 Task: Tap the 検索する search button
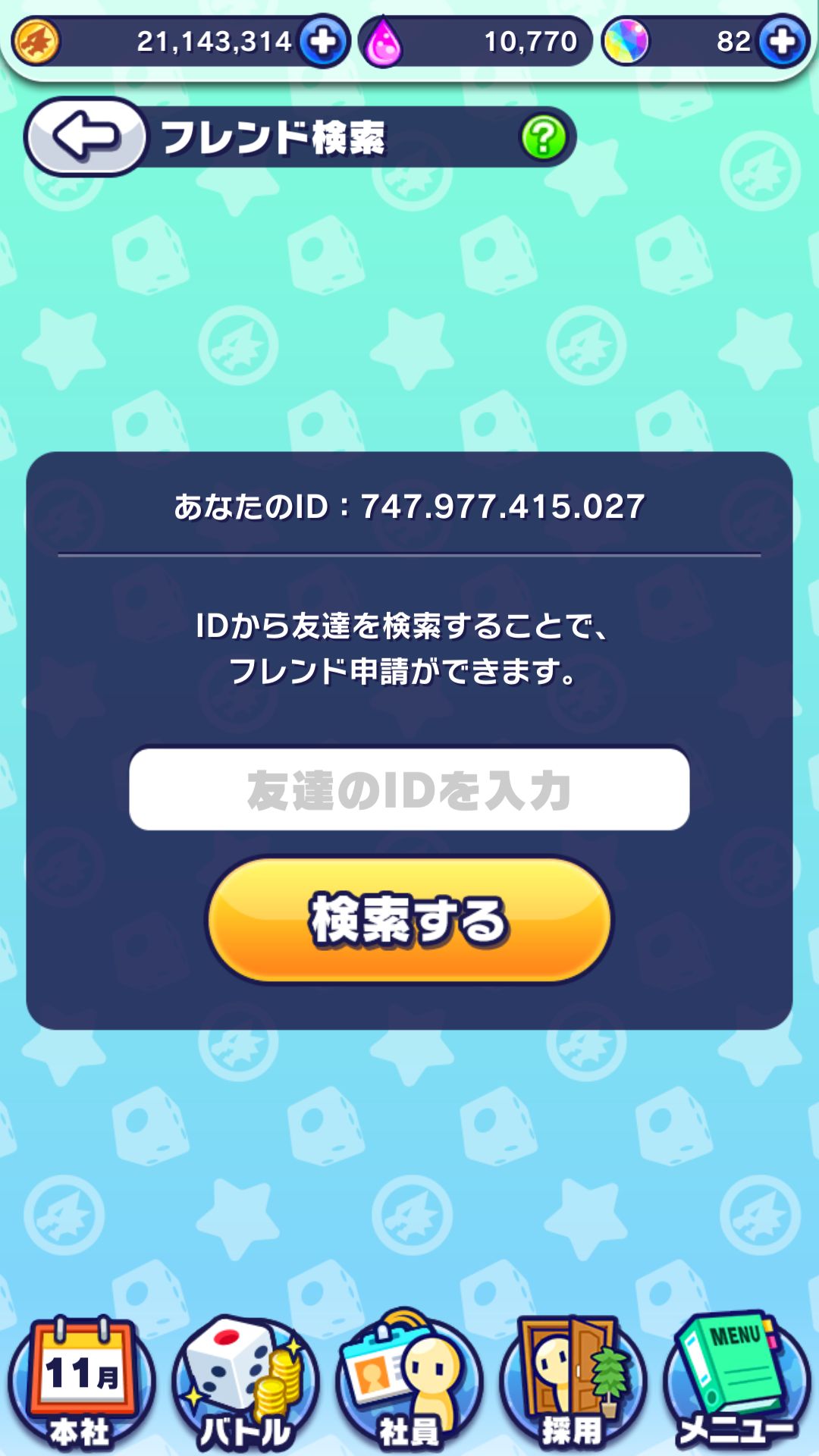pos(409,920)
